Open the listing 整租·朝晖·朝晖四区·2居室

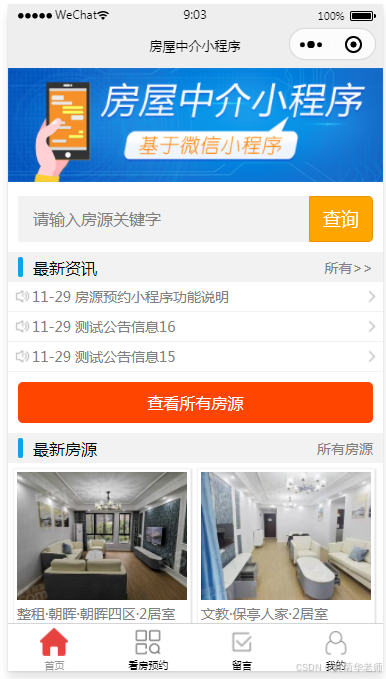[102, 546]
